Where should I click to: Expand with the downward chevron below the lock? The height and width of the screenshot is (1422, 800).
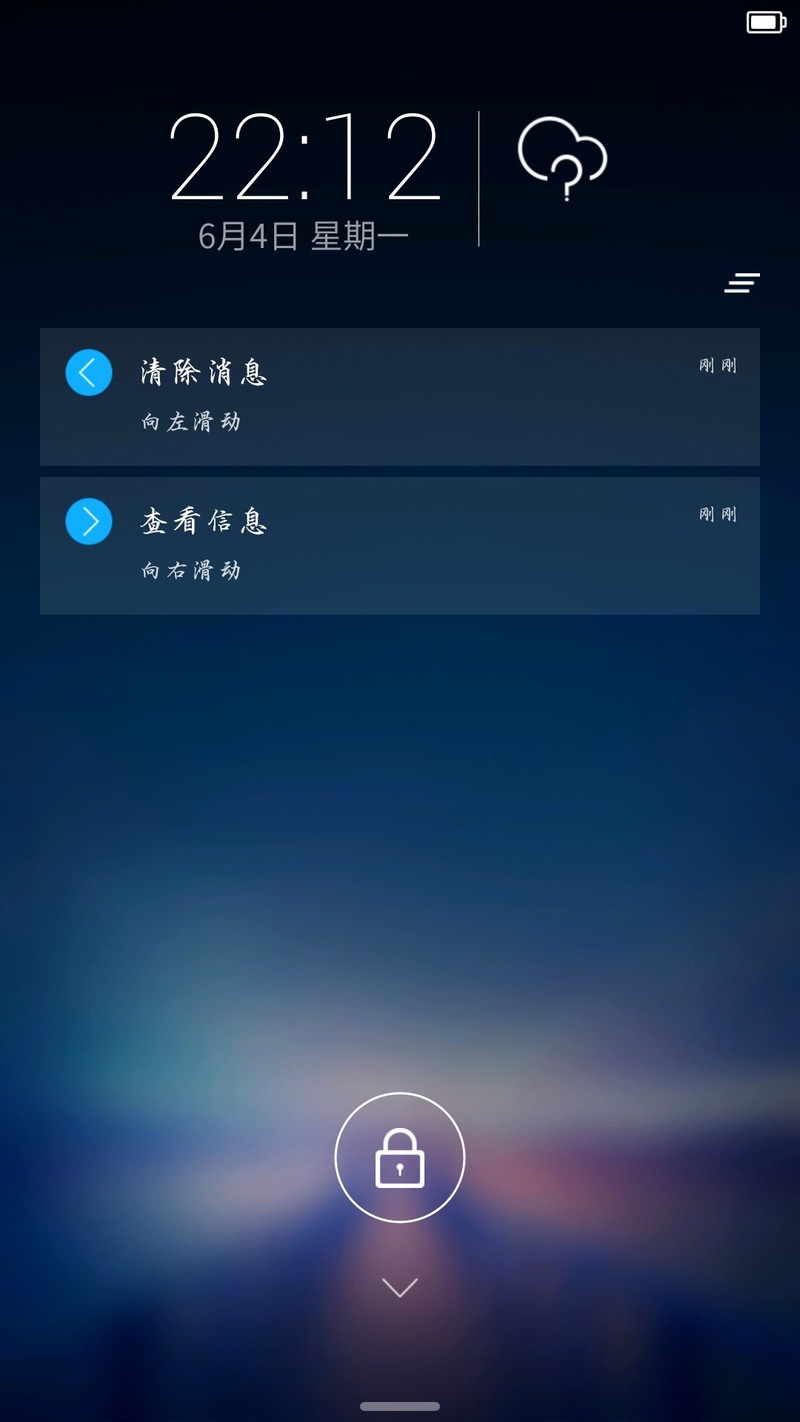400,1287
